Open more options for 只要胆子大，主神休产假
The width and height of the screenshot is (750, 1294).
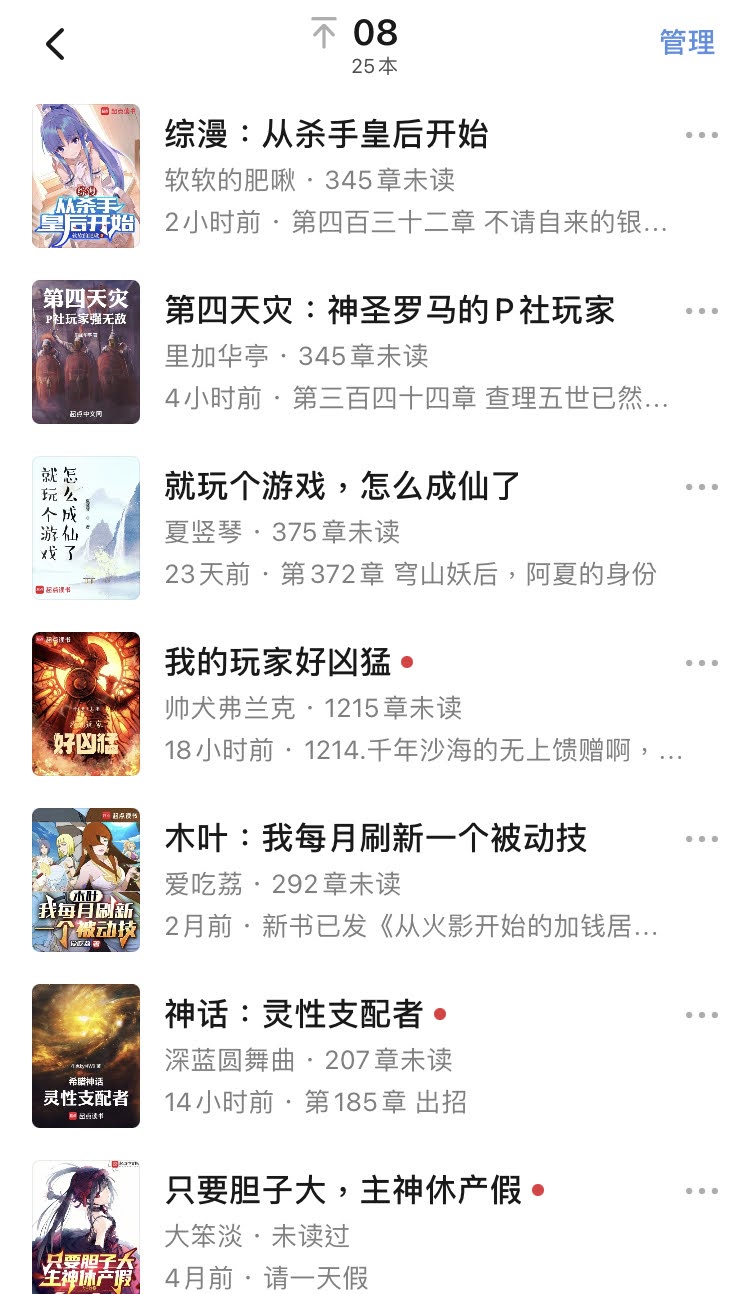coord(702,1191)
